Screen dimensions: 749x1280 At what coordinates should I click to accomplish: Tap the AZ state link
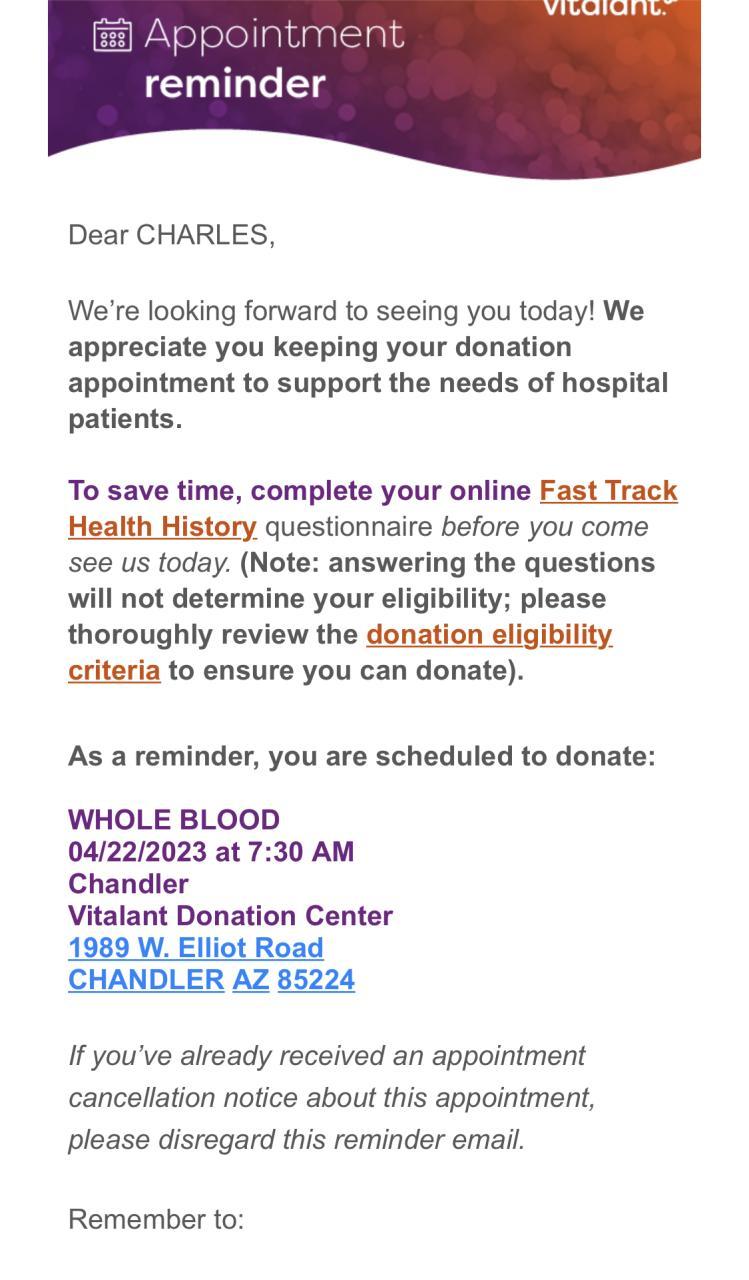[x=251, y=980]
